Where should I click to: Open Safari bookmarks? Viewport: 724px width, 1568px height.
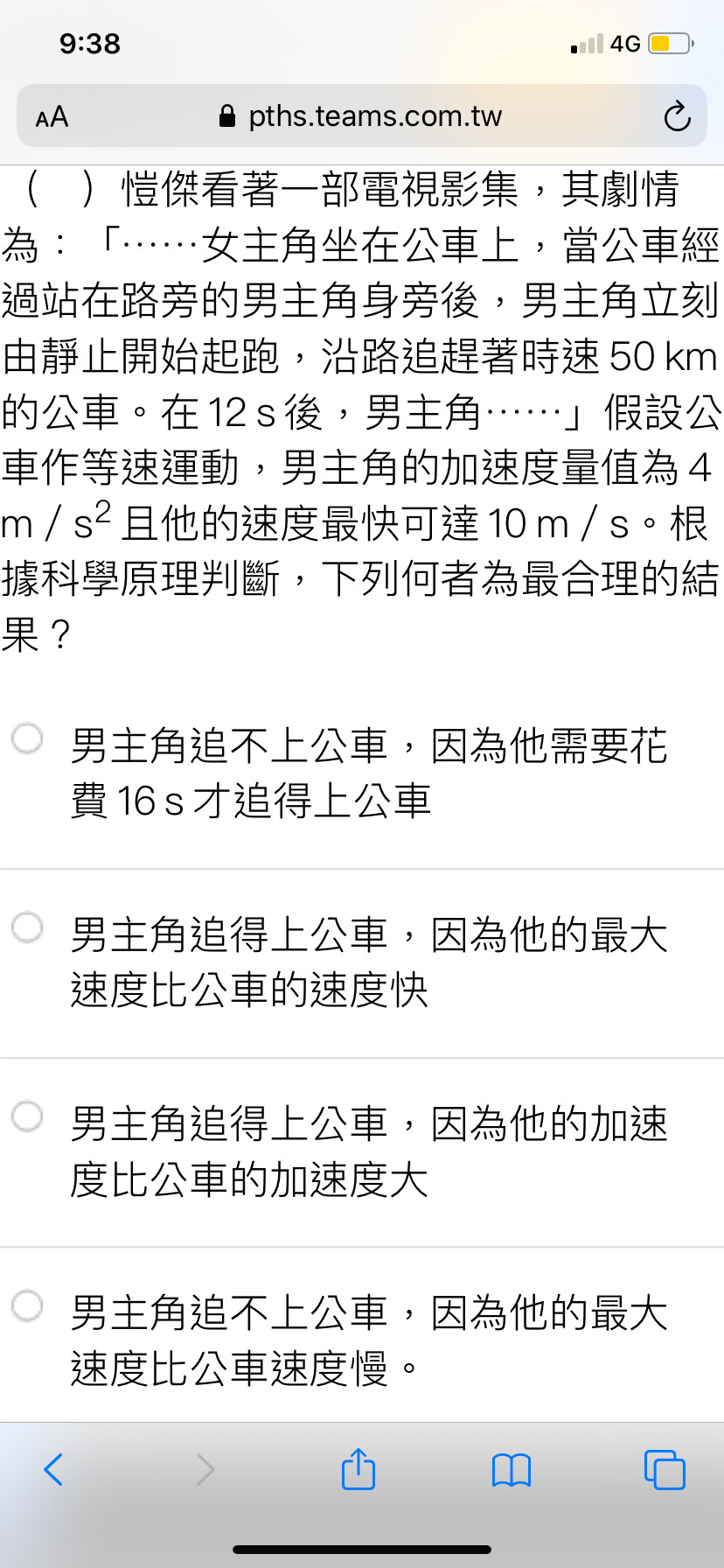512,1470
